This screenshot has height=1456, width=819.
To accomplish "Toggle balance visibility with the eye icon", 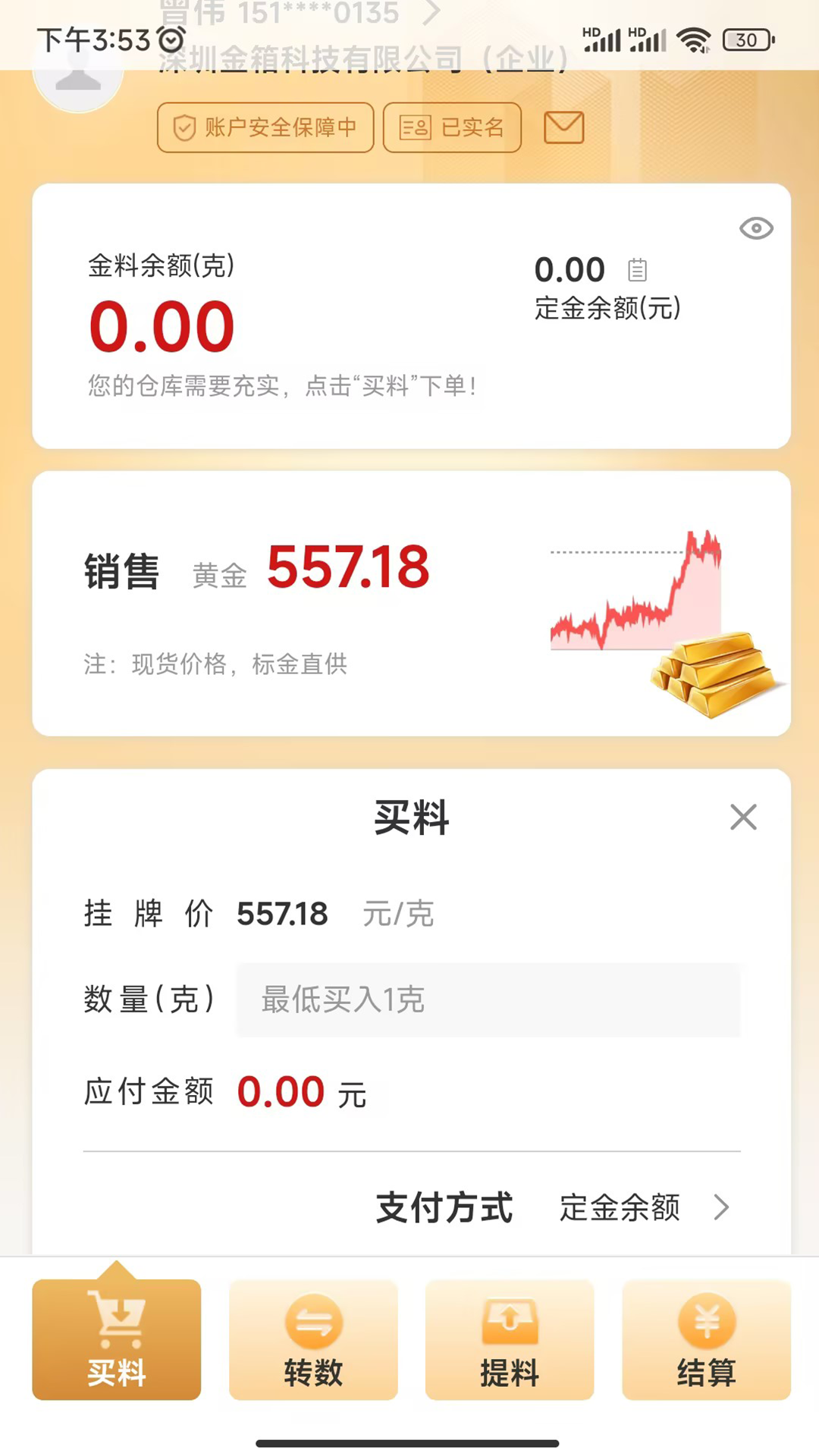I will point(755,228).
